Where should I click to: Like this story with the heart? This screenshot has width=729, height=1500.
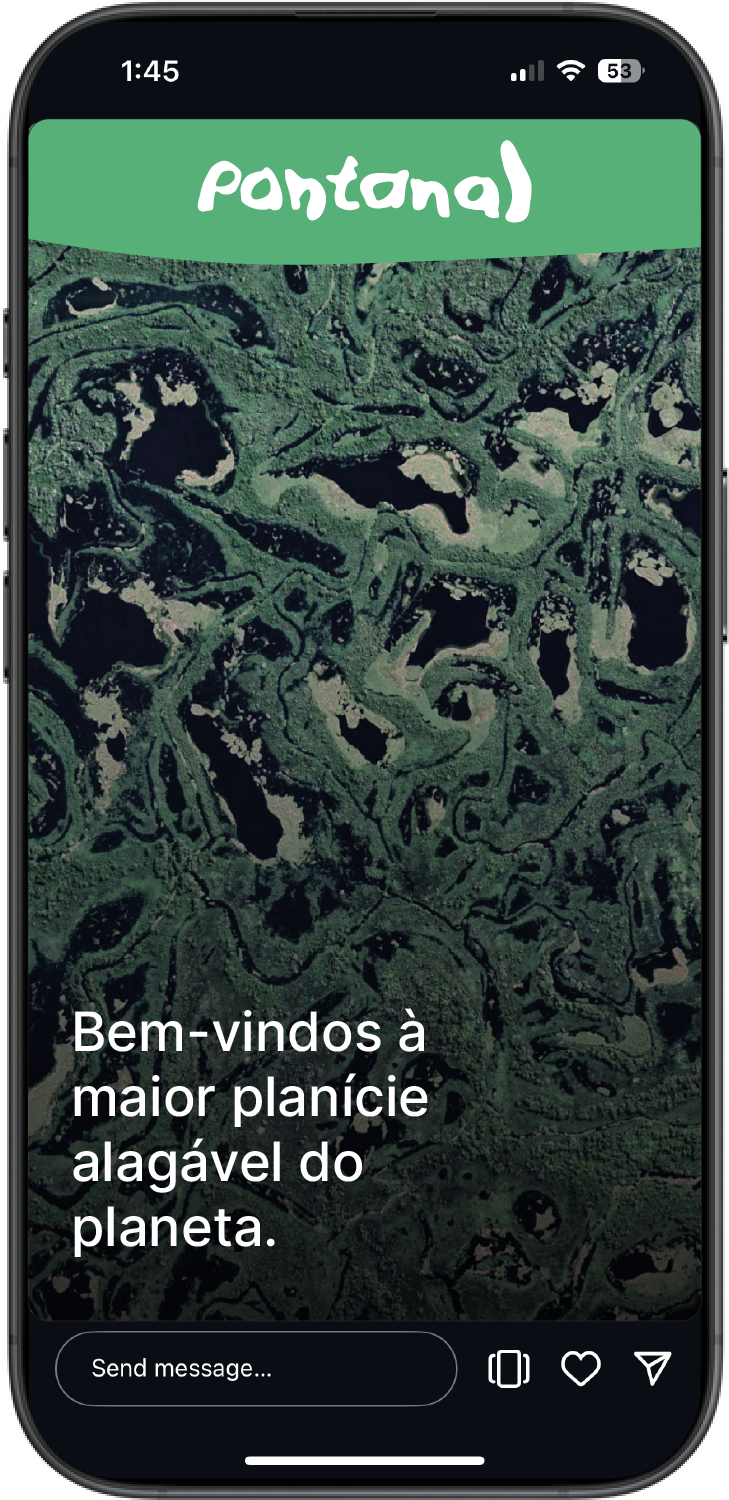coord(580,1368)
